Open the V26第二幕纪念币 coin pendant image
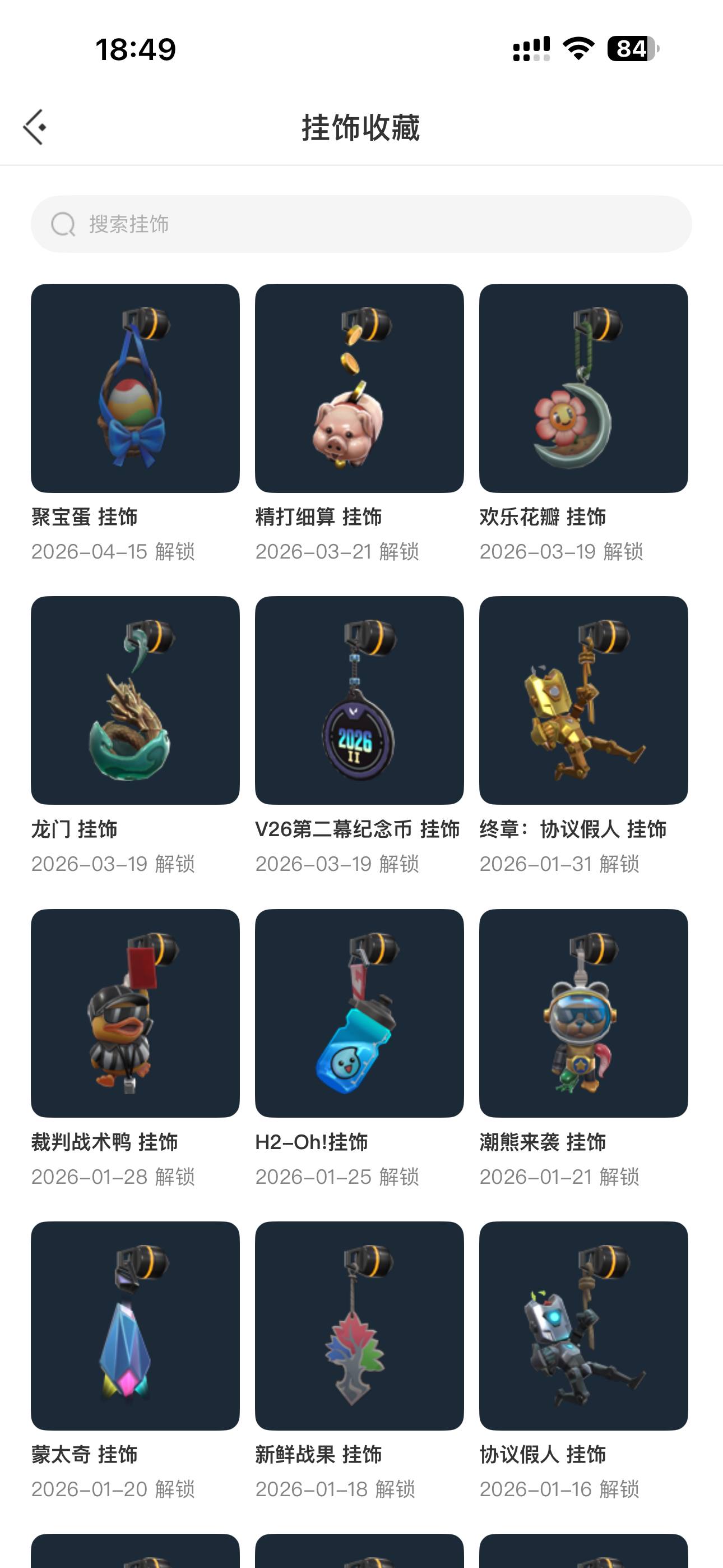 (359, 701)
